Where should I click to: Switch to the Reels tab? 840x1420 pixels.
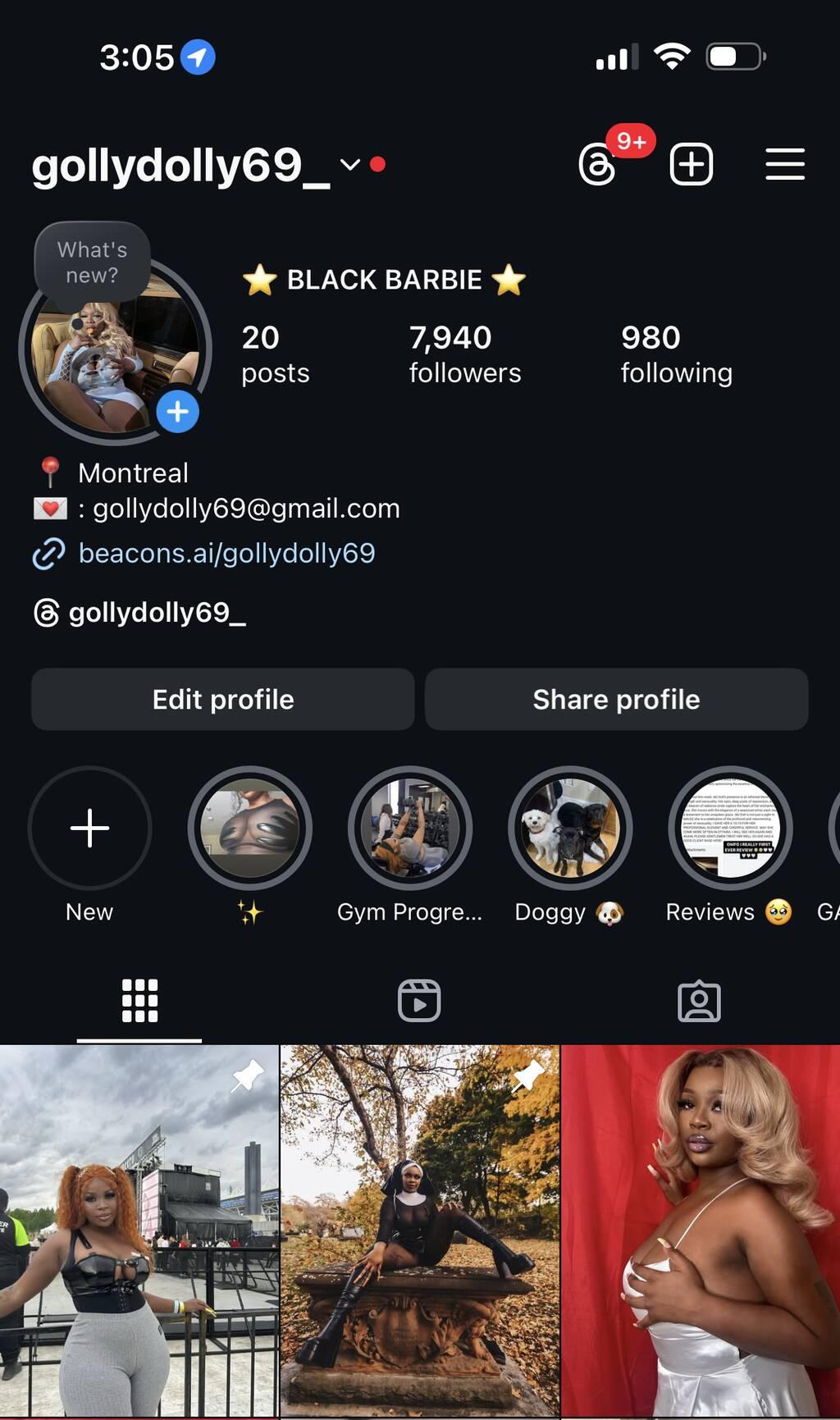419,1001
